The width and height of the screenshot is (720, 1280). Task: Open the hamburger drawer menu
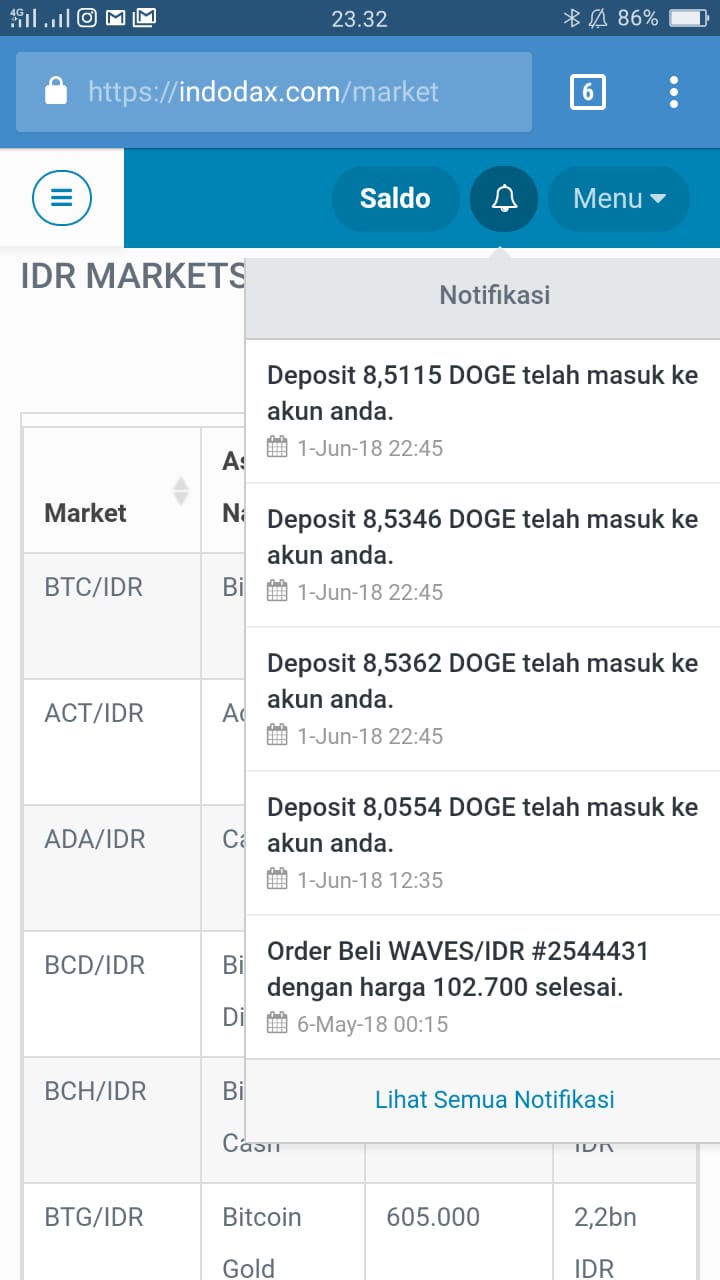coord(62,198)
